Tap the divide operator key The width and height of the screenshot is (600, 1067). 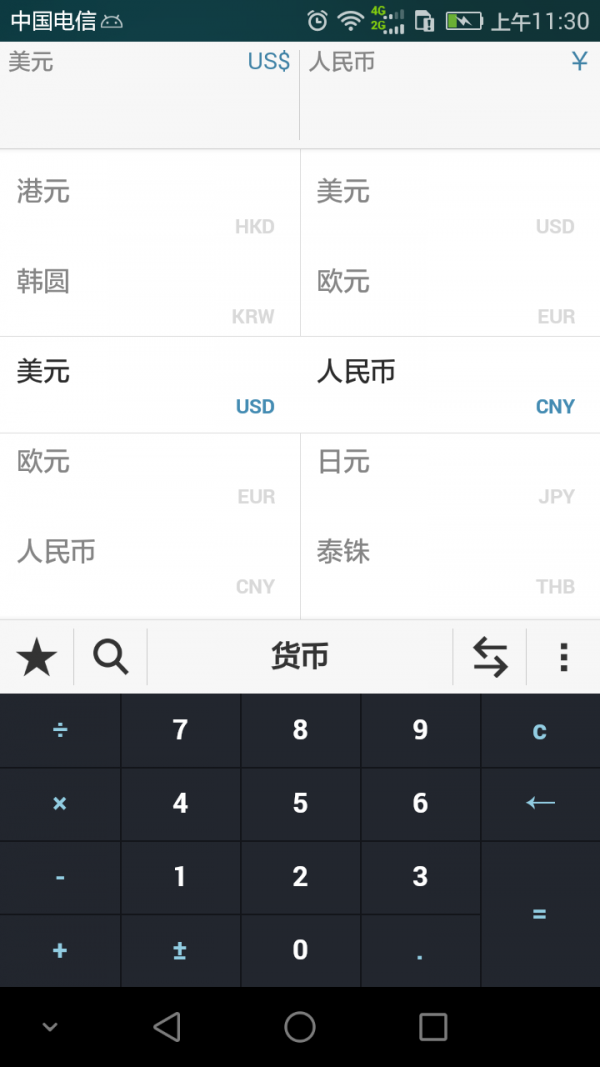pos(60,730)
